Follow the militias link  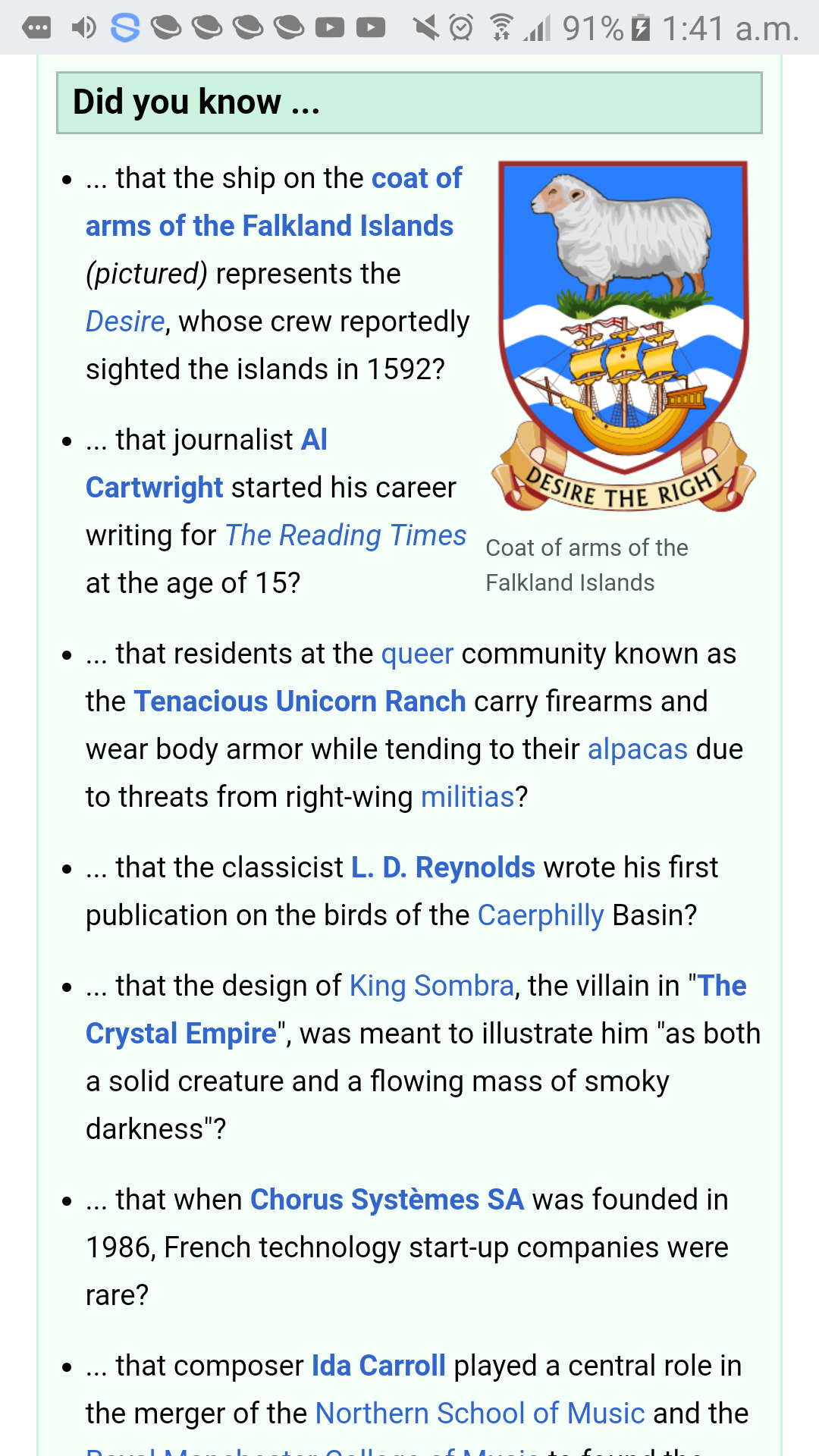pyautogui.click(x=467, y=797)
